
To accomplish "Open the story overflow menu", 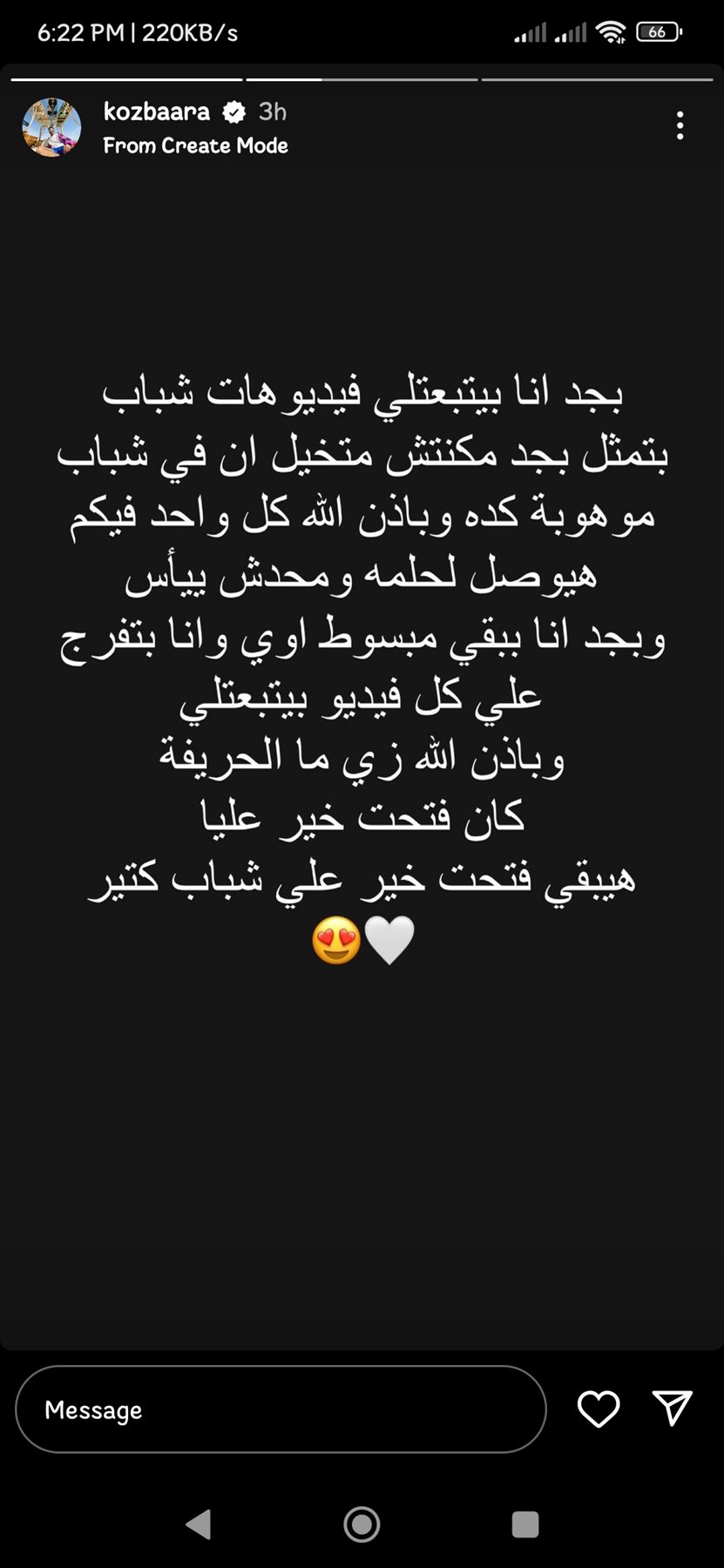I will point(680,126).
